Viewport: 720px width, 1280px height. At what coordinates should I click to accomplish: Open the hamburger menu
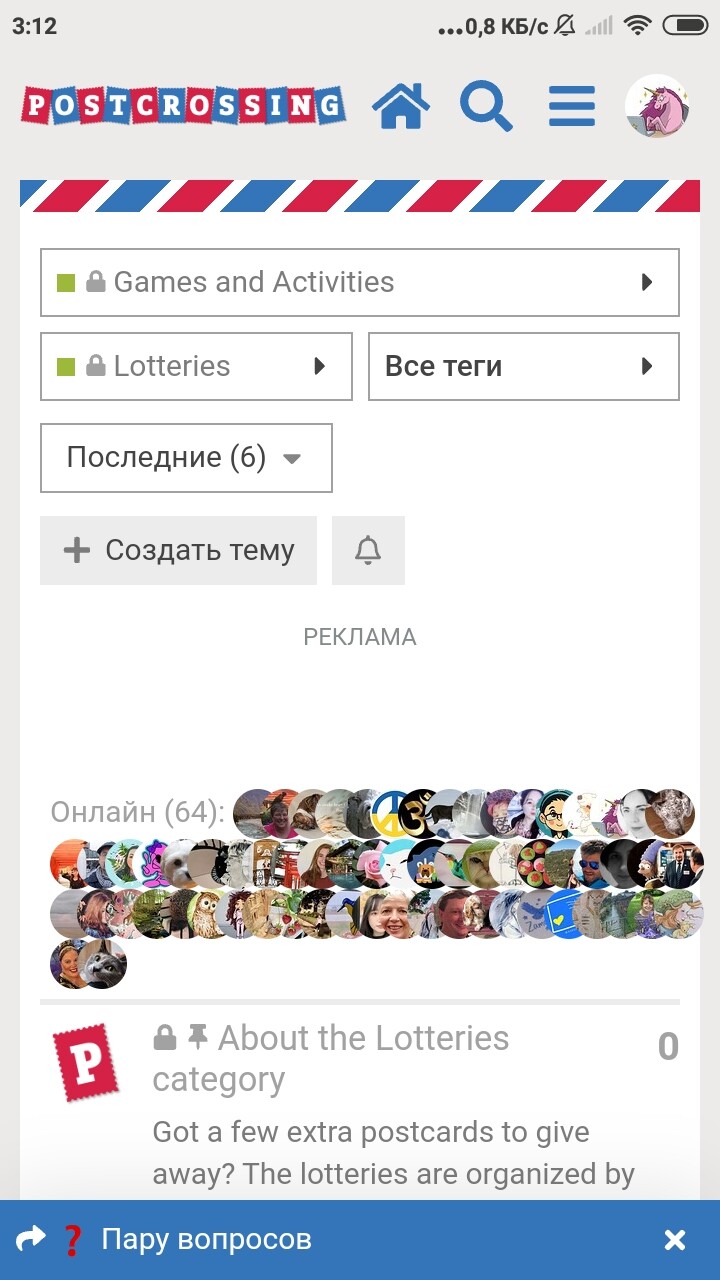click(x=572, y=106)
